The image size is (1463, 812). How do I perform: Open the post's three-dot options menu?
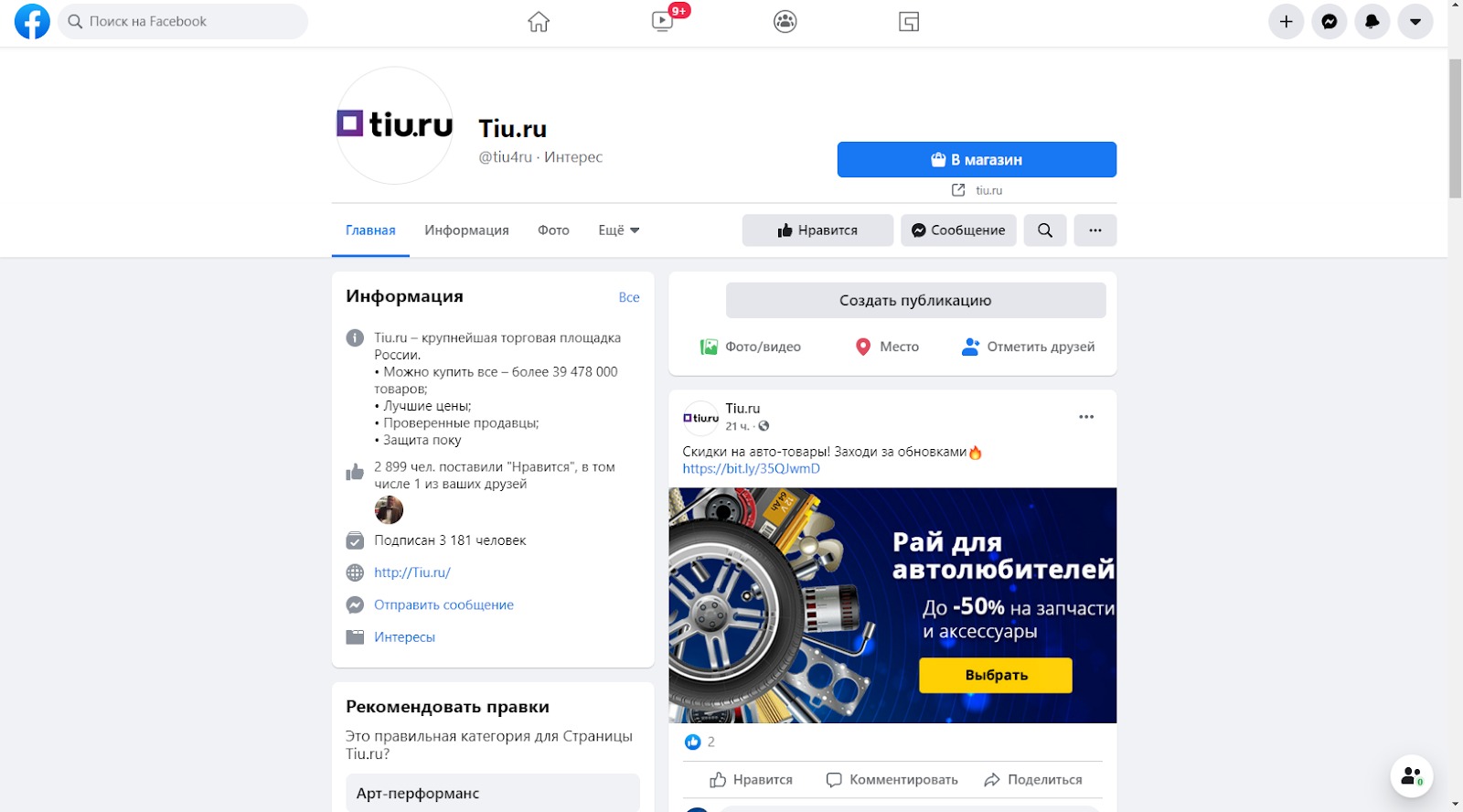1086,417
